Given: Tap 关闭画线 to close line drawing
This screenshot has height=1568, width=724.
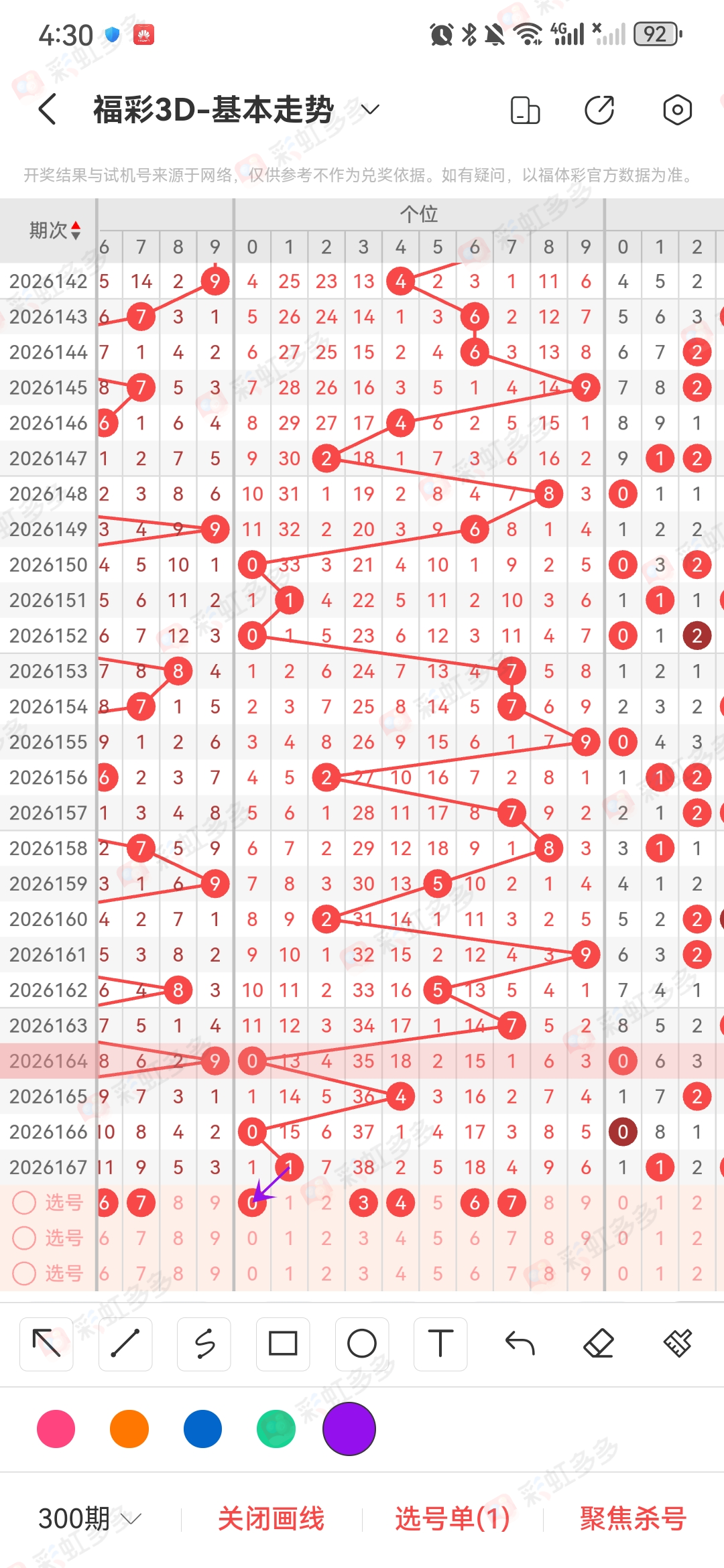Looking at the screenshot, I should pos(271,1518).
